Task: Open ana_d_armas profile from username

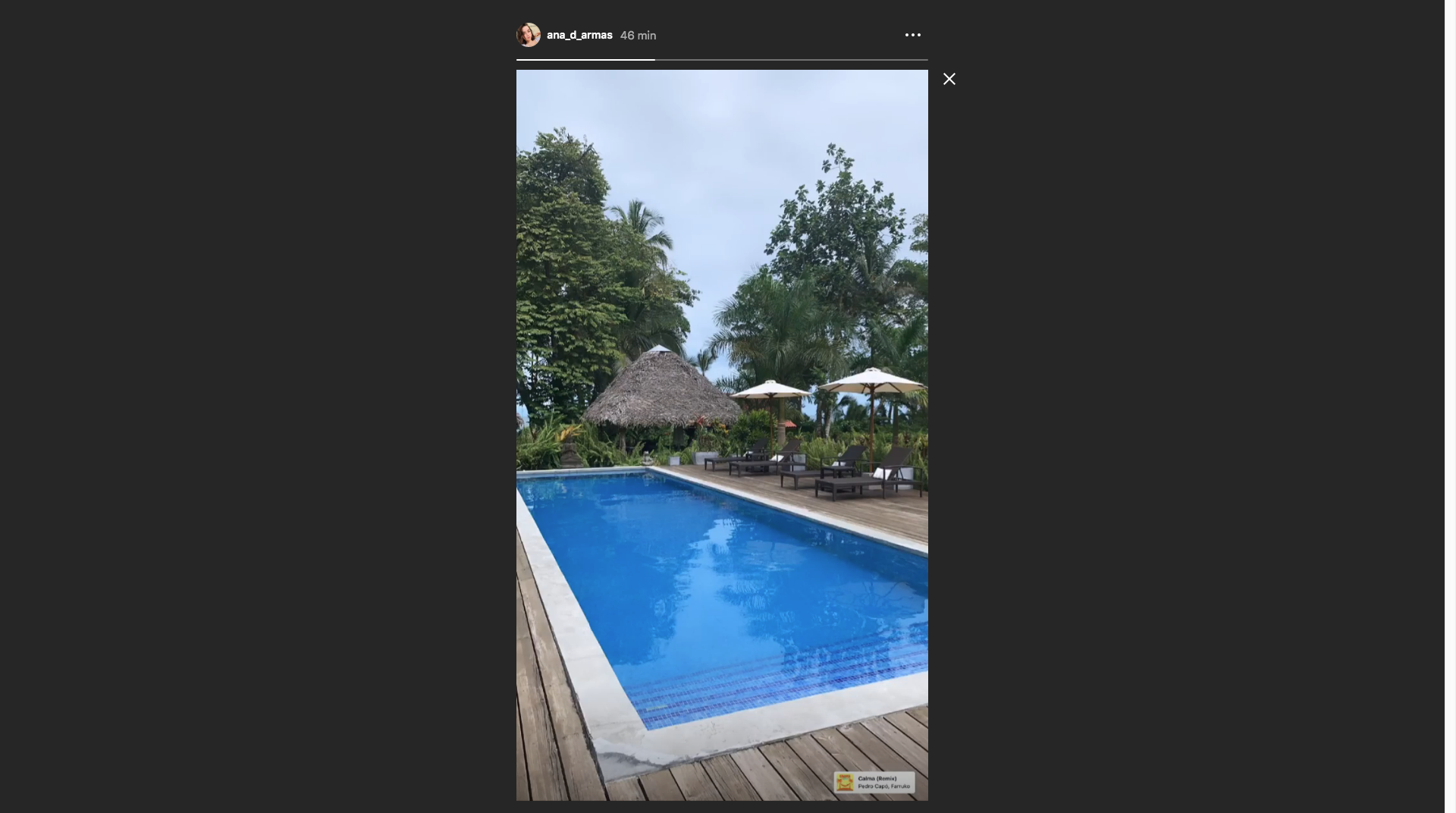Action: click(x=579, y=35)
